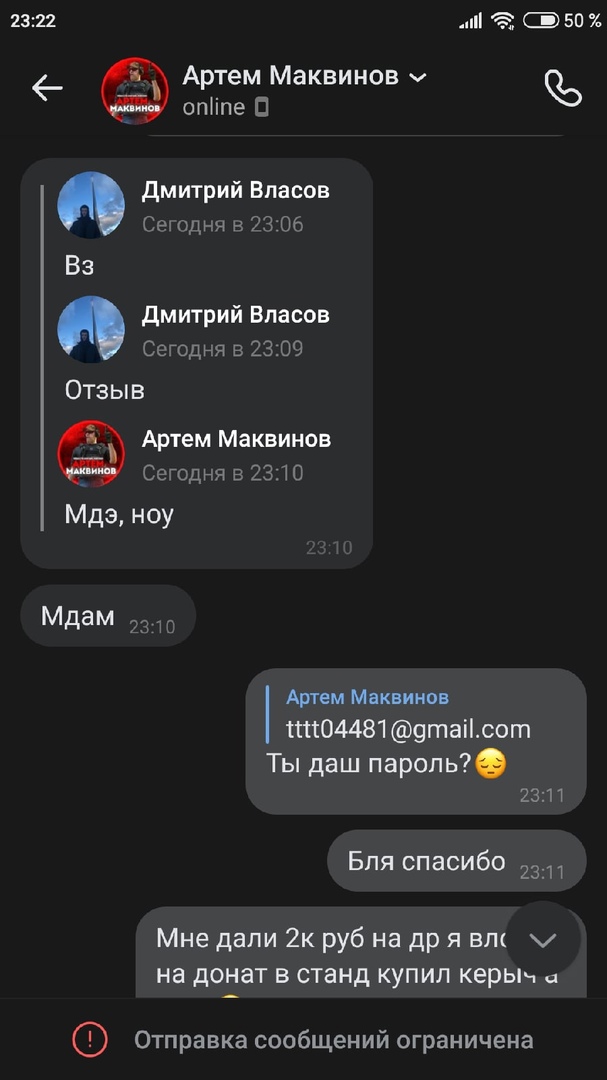Open email link tttt04481@gmail.com
The height and width of the screenshot is (1080, 607).
[408, 729]
